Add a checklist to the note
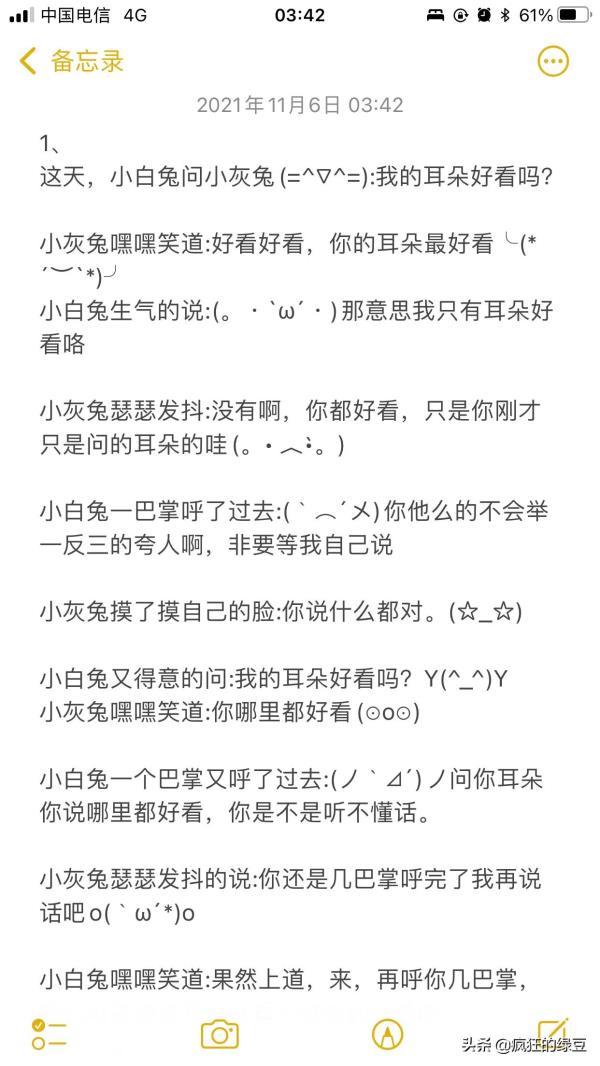600x1066 pixels. coord(48,1034)
